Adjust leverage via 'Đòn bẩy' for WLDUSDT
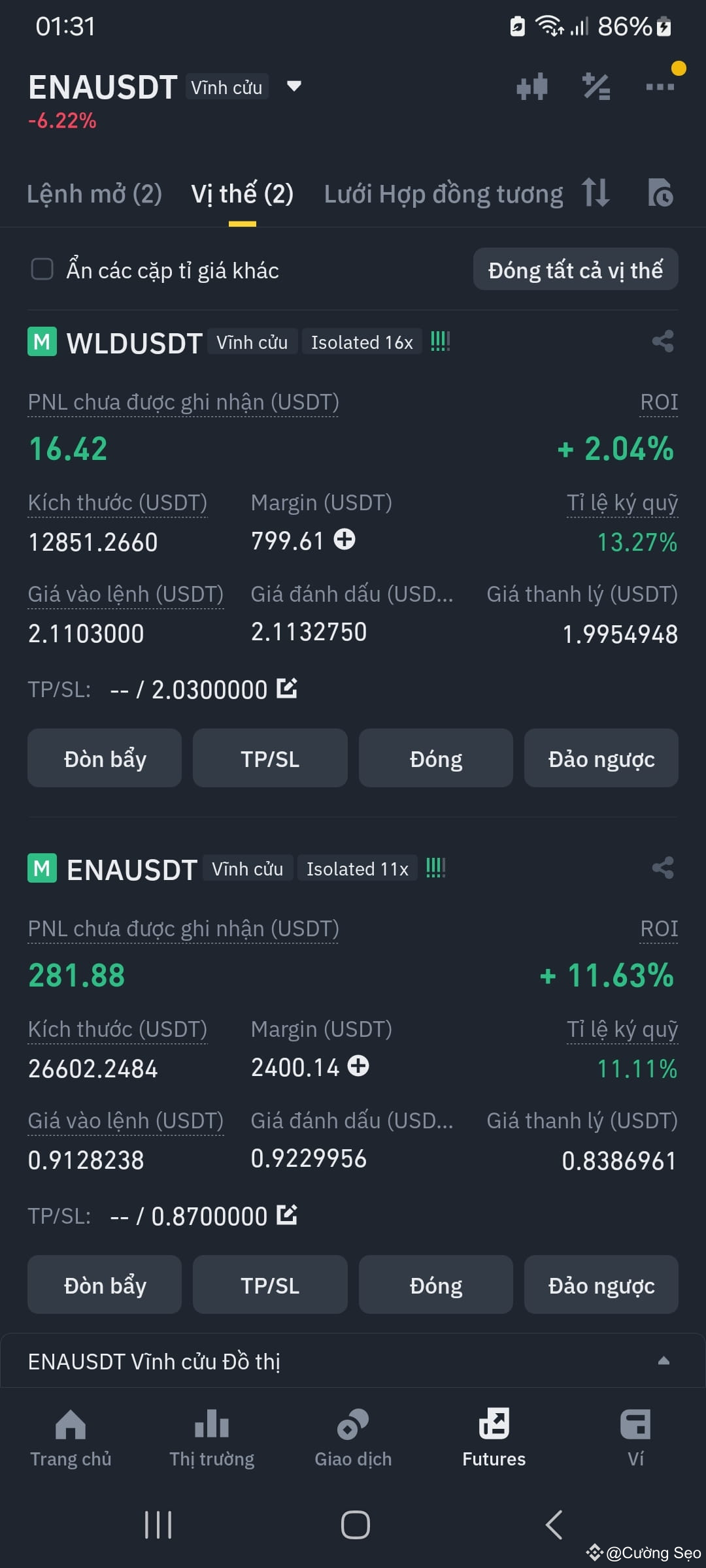The image size is (706, 1568). tap(105, 759)
